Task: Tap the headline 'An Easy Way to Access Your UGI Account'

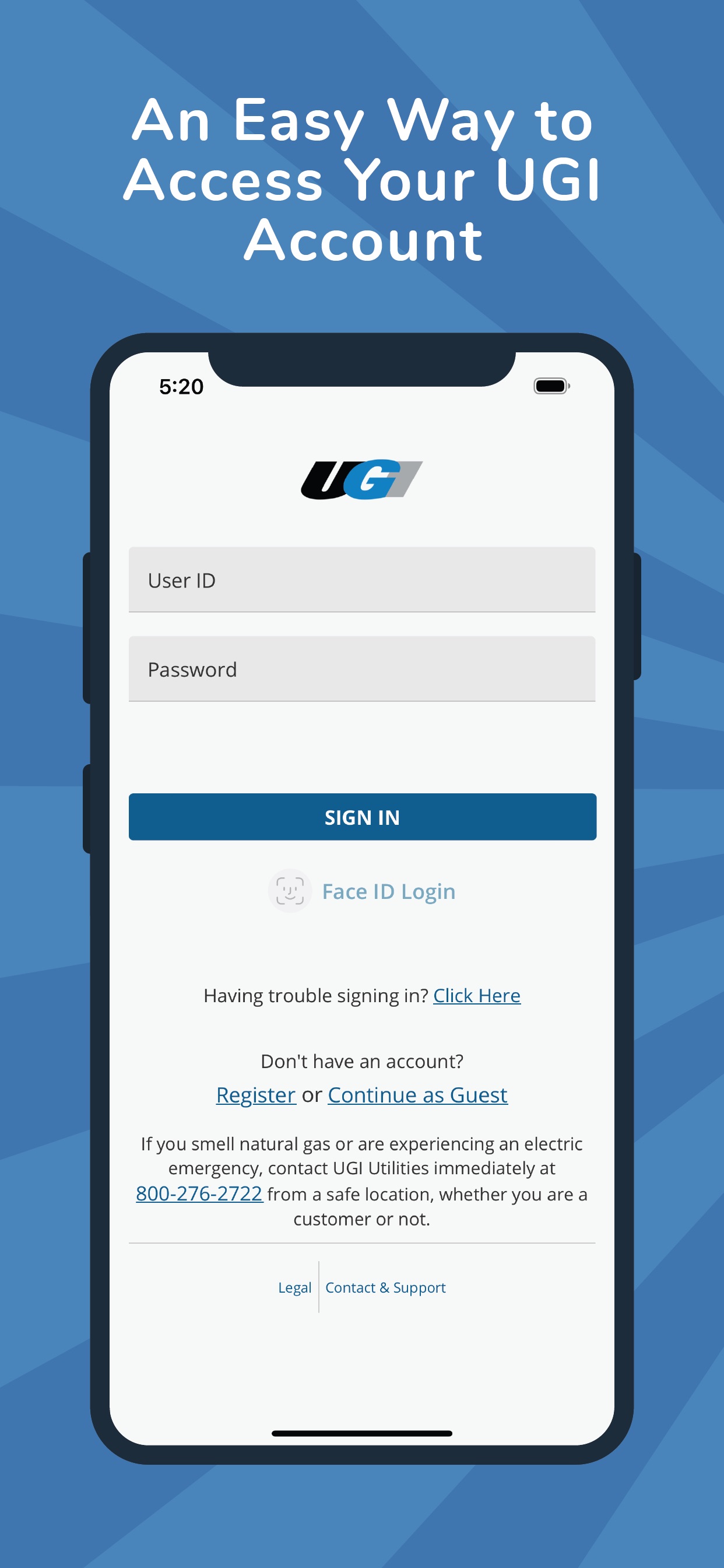Action: (362, 180)
